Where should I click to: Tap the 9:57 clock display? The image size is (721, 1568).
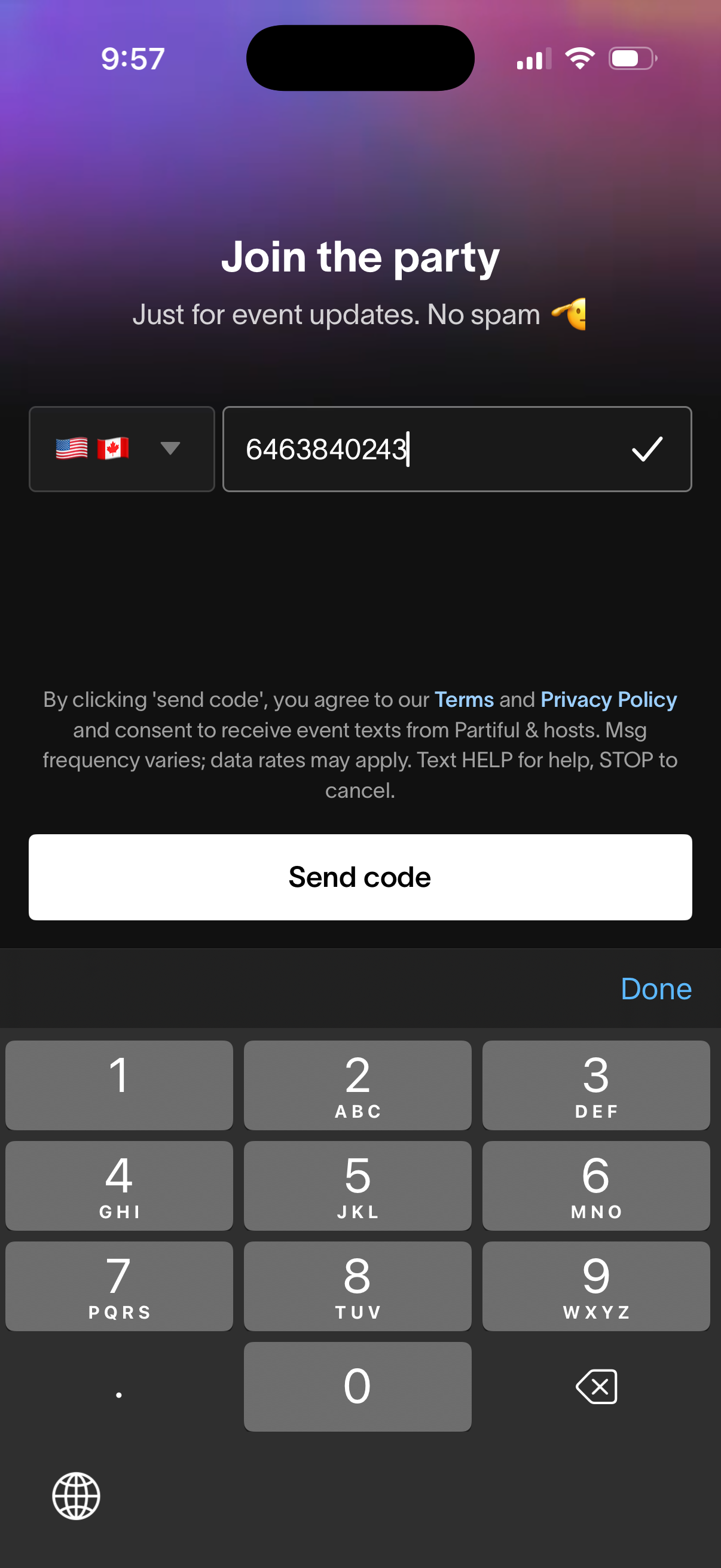[x=134, y=59]
